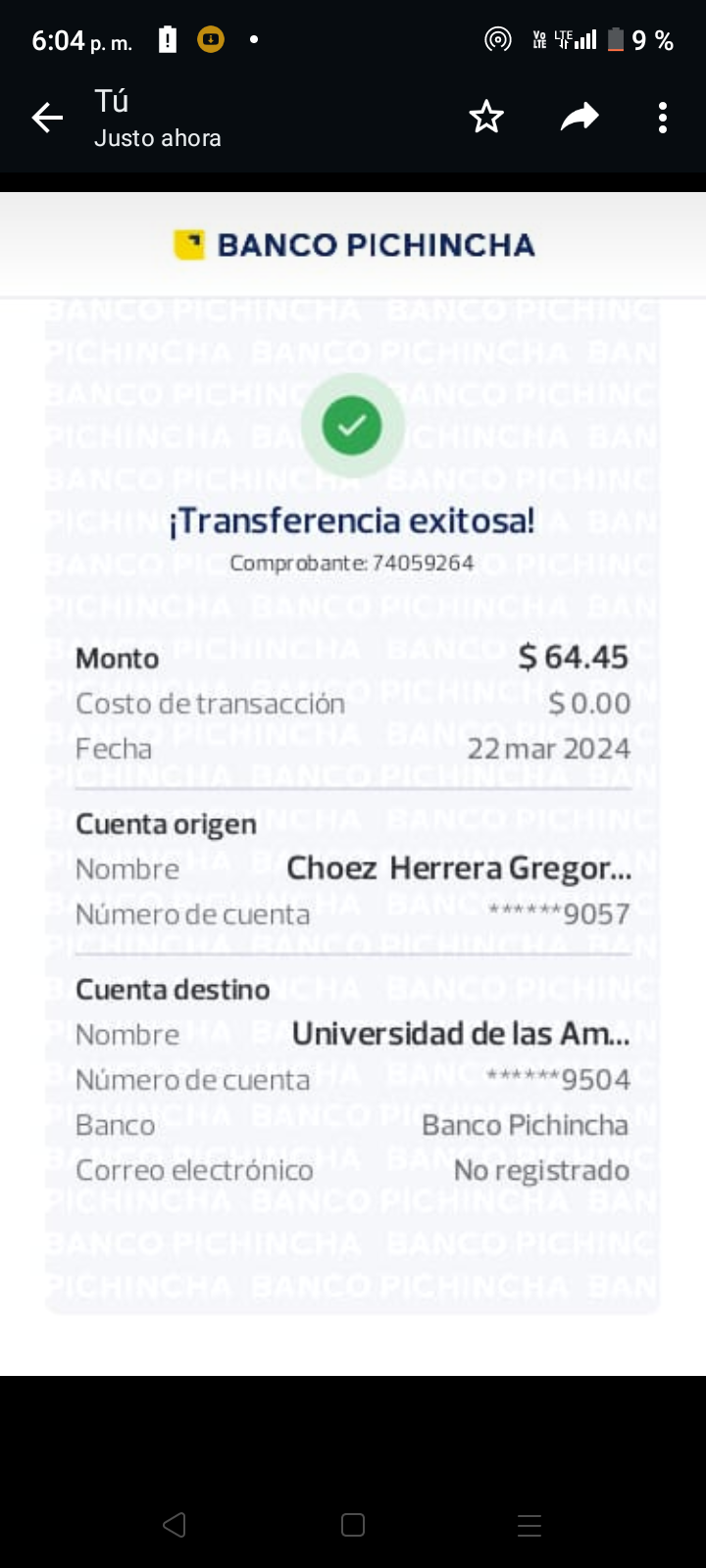Star this image message
706x1568 pixels.
(486, 118)
